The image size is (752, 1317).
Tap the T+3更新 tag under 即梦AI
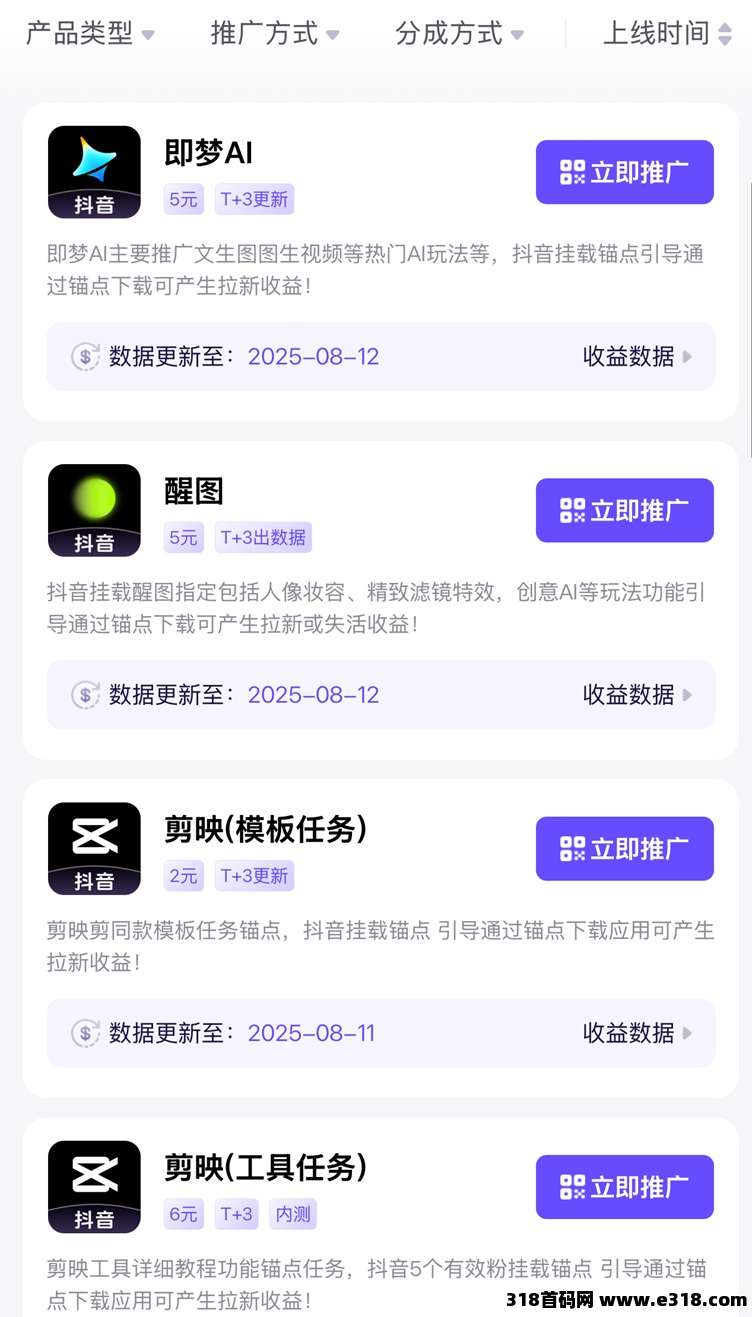254,199
